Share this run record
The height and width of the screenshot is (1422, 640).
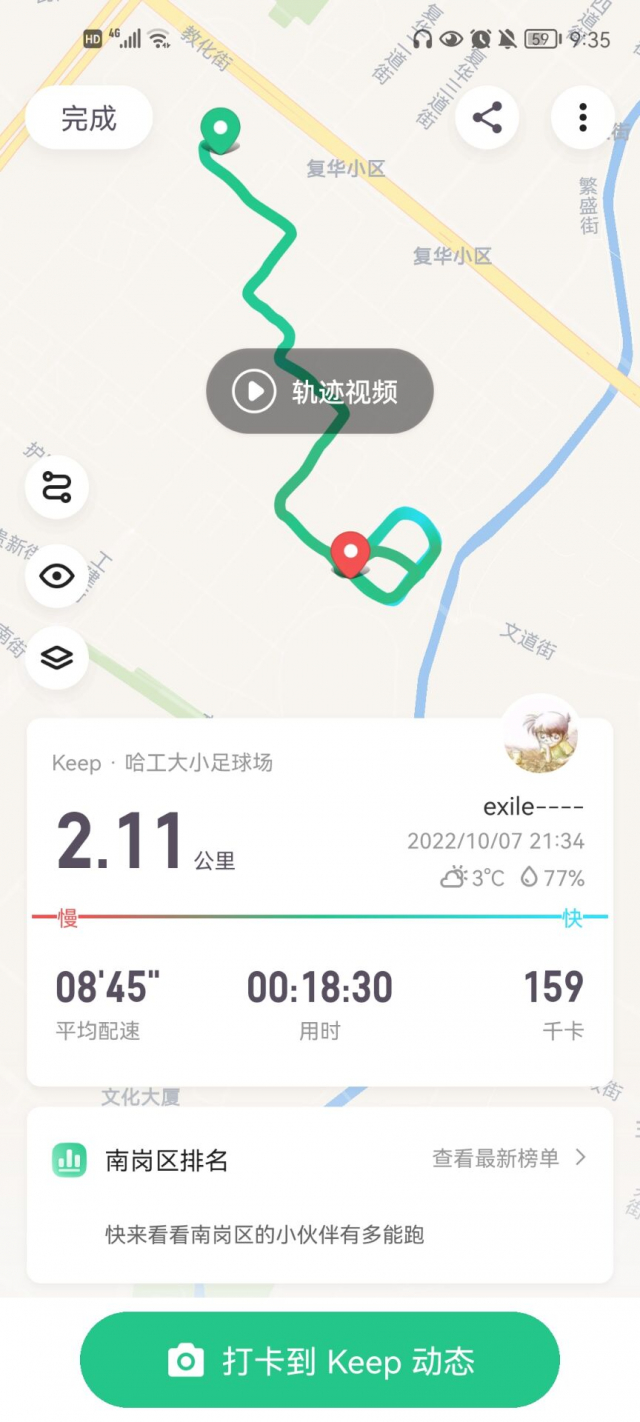[487, 118]
